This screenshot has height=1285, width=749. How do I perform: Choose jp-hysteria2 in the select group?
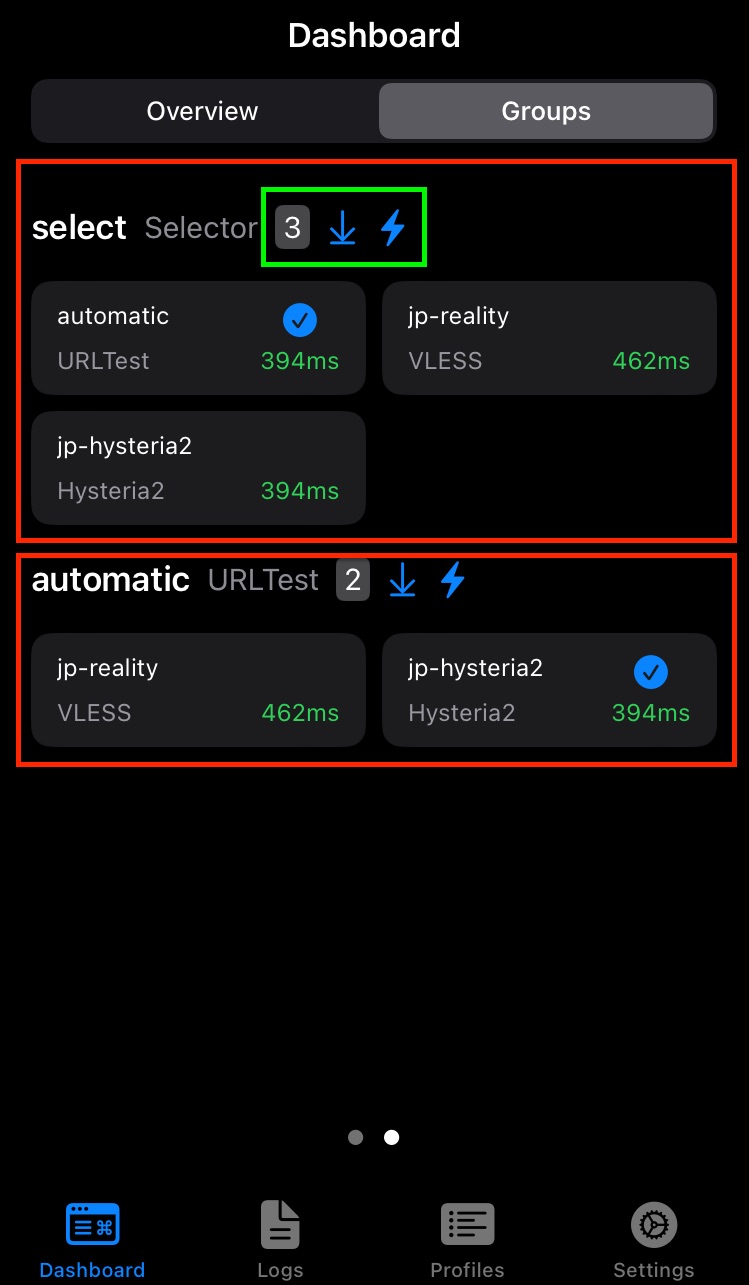click(198, 468)
